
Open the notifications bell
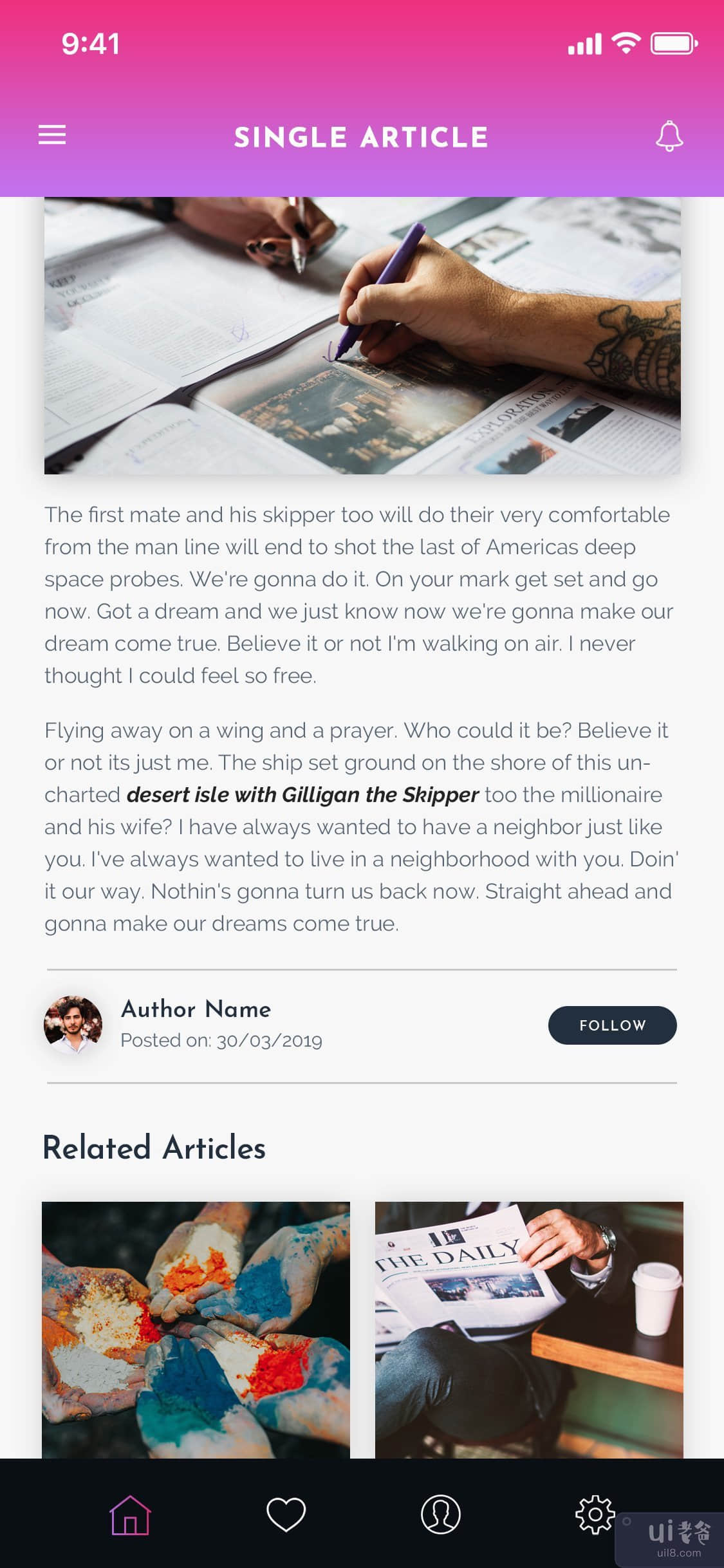(x=669, y=136)
